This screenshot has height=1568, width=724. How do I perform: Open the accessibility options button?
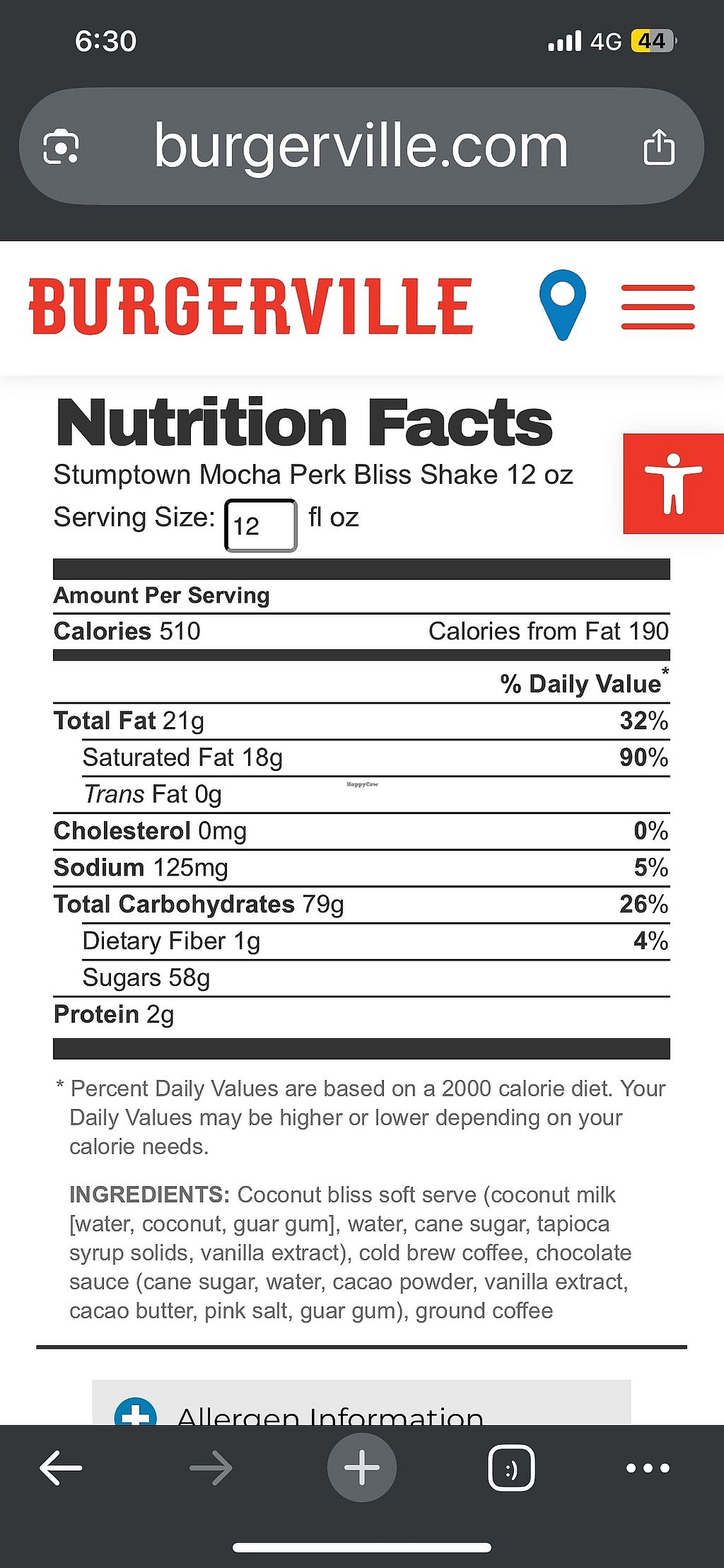[x=673, y=483]
